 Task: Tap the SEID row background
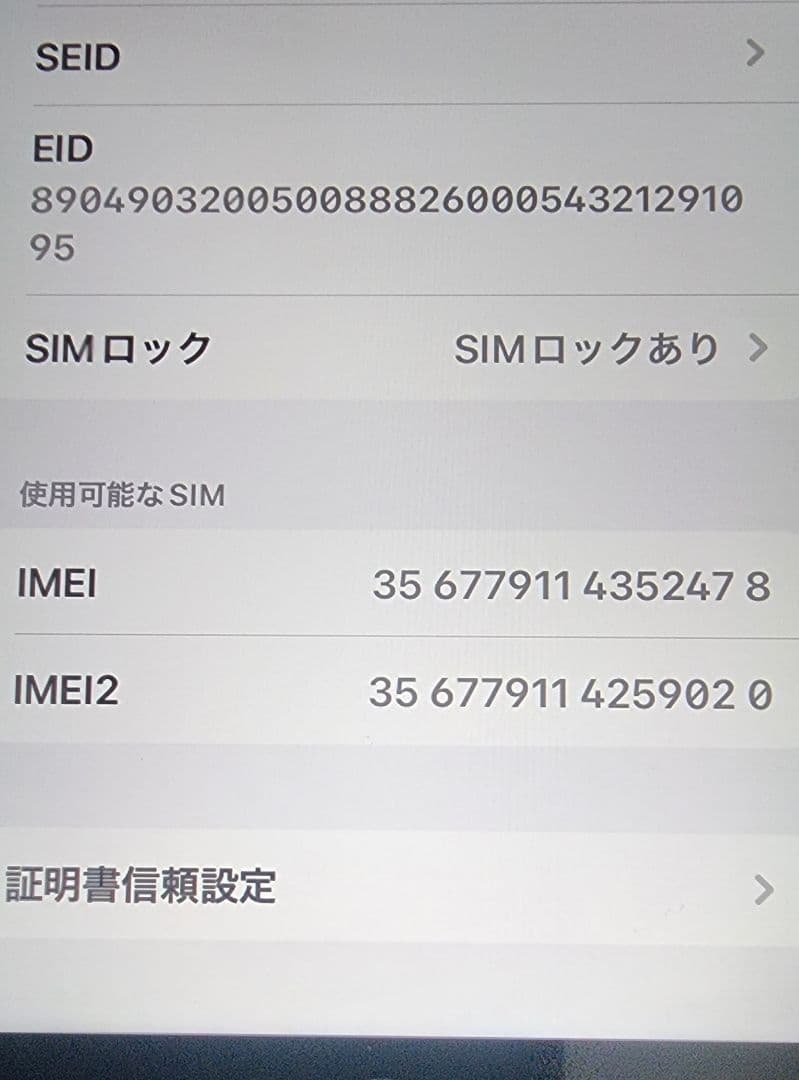(x=400, y=57)
